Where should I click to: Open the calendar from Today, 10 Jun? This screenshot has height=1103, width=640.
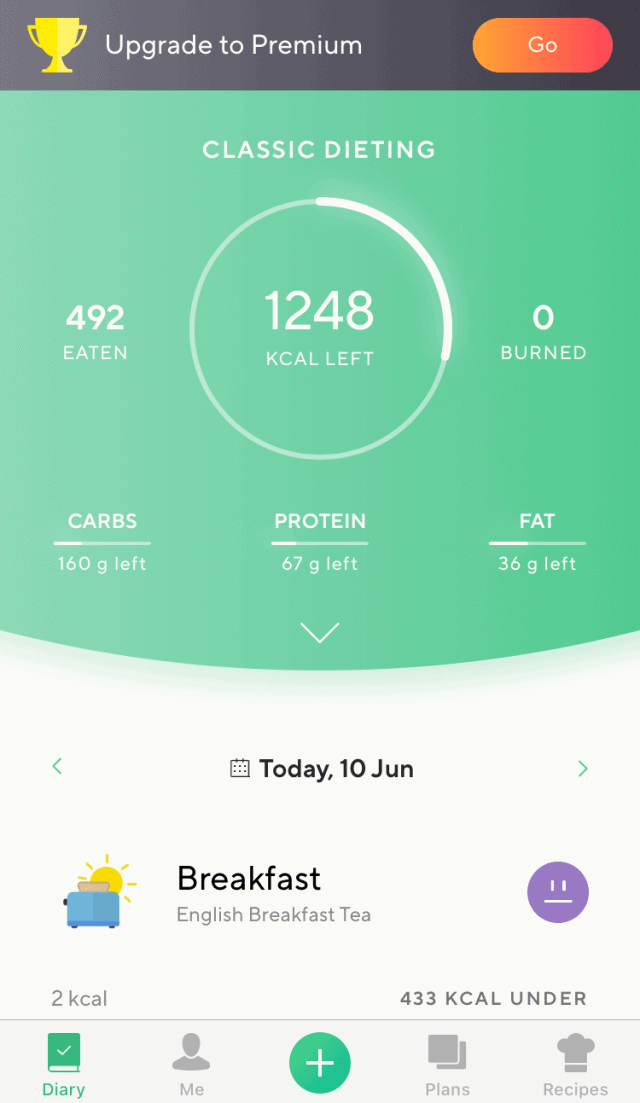322,769
